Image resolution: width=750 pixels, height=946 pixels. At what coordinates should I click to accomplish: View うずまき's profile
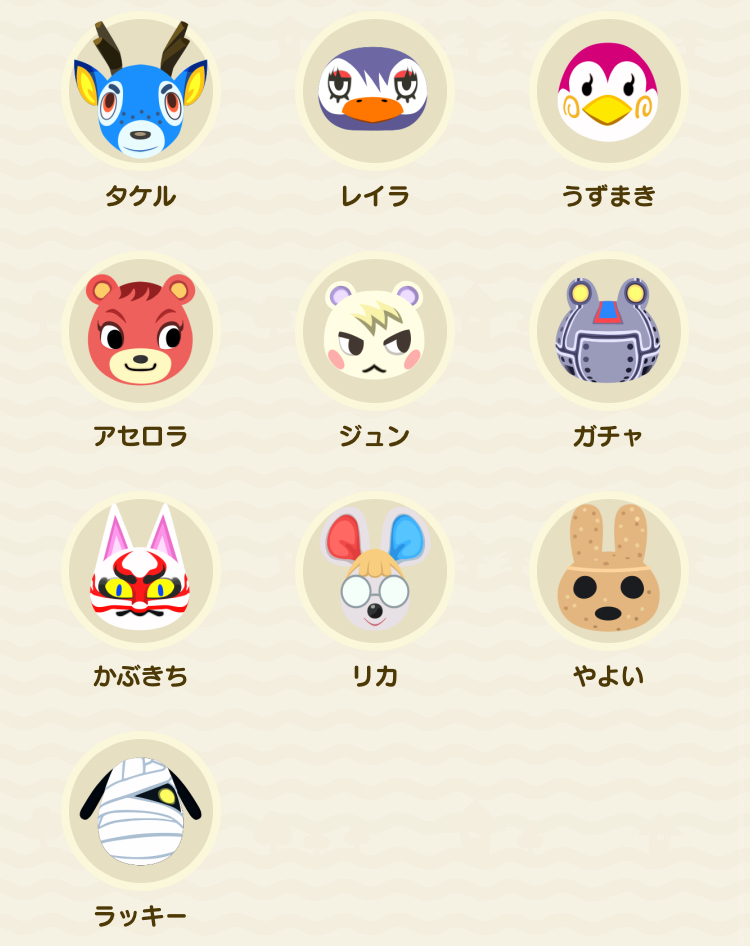608,91
